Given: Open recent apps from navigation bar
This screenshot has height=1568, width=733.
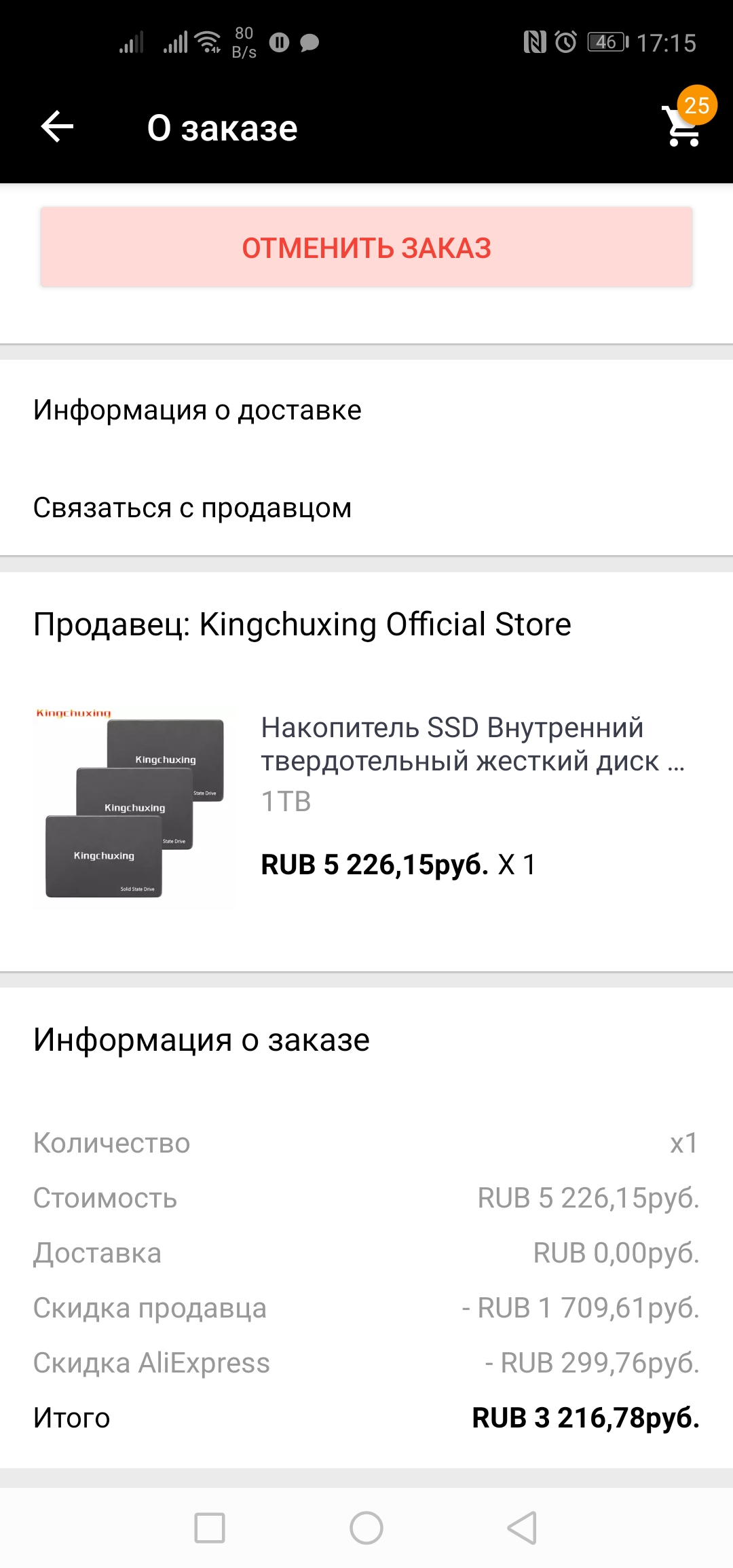Looking at the screenshot, I should (x=210, y=1528).
